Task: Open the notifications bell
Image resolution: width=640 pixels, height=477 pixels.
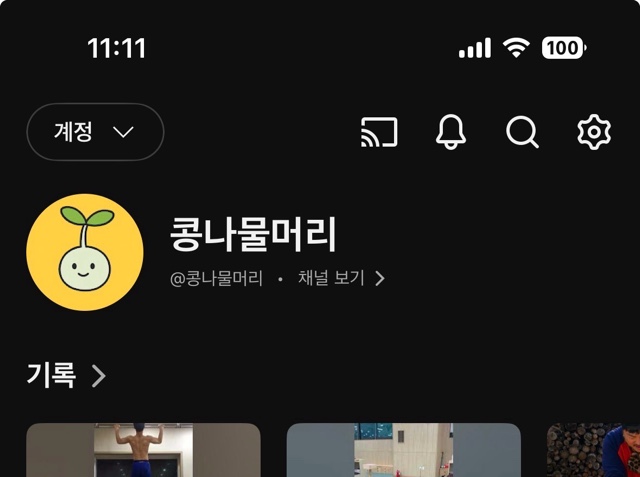Action: [x=451, y=132]
